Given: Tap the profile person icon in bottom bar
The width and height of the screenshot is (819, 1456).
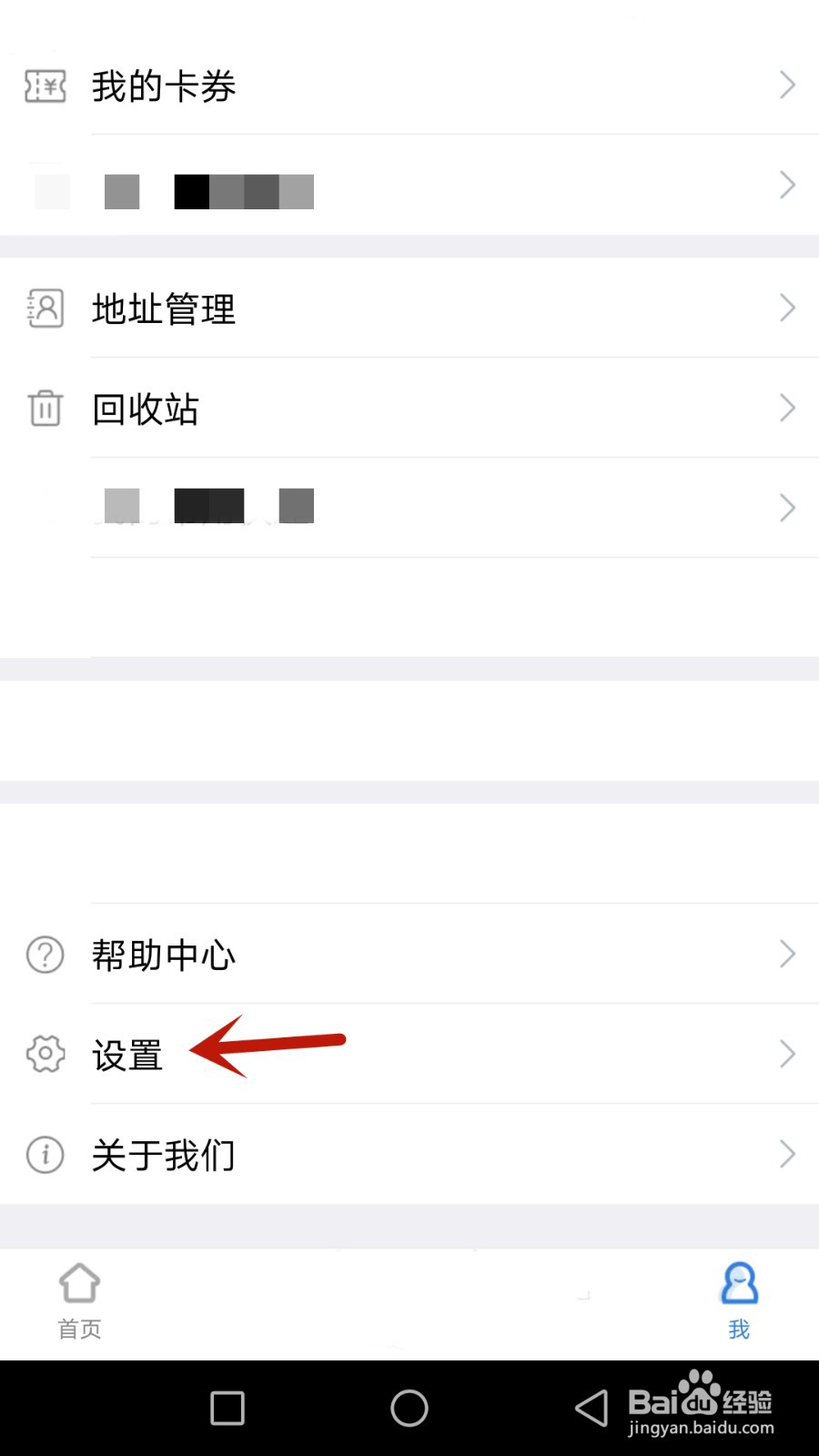Looking at the screenshot, I should tap(739, 1283).
